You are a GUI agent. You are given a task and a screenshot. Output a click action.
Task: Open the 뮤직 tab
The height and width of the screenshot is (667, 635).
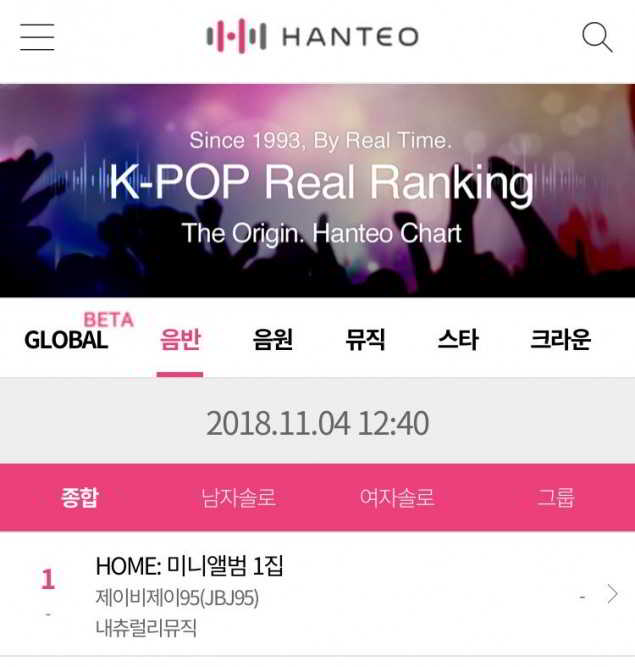[365, 339]
